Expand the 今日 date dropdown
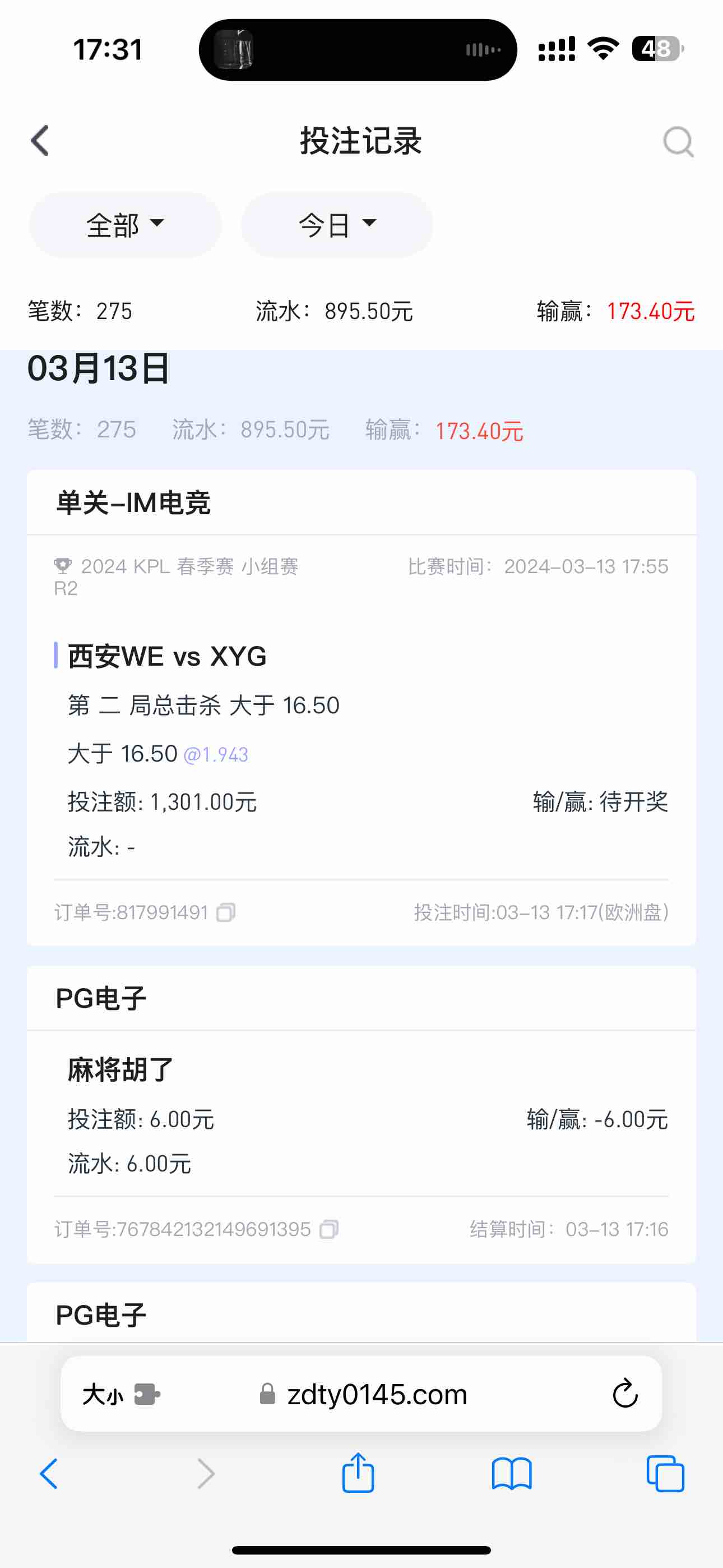 coord(336,225)
